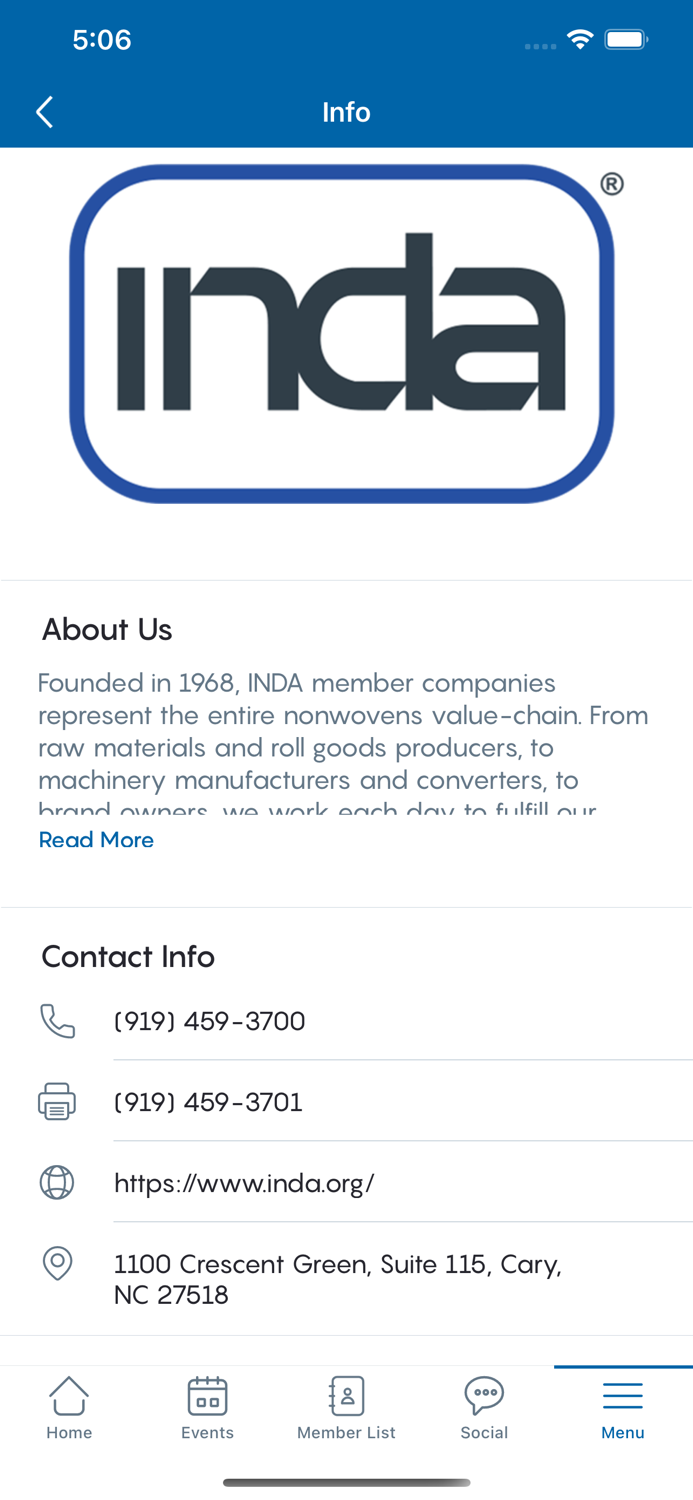Go back from the Info page

tap(45, 112)
